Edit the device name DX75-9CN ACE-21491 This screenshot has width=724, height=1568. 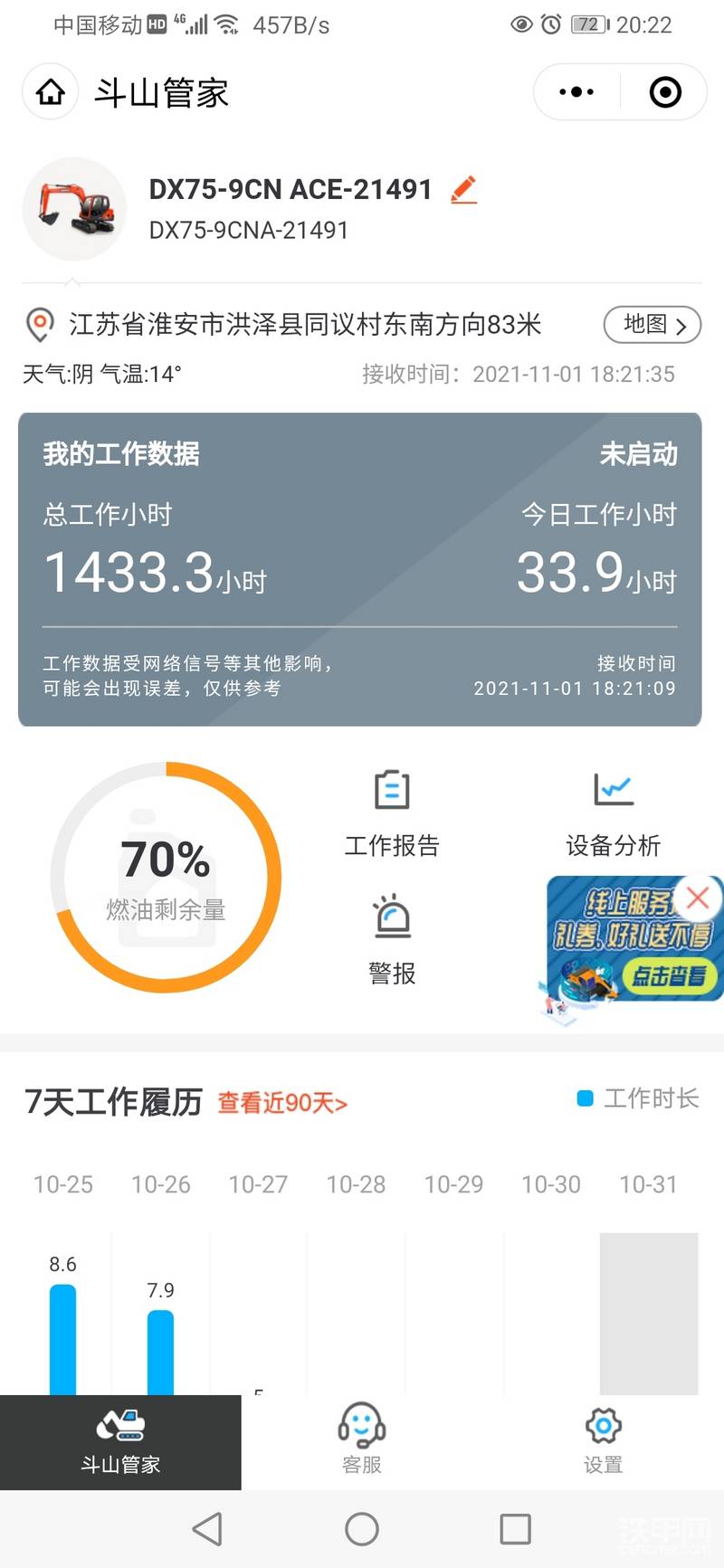click(463, 189)
